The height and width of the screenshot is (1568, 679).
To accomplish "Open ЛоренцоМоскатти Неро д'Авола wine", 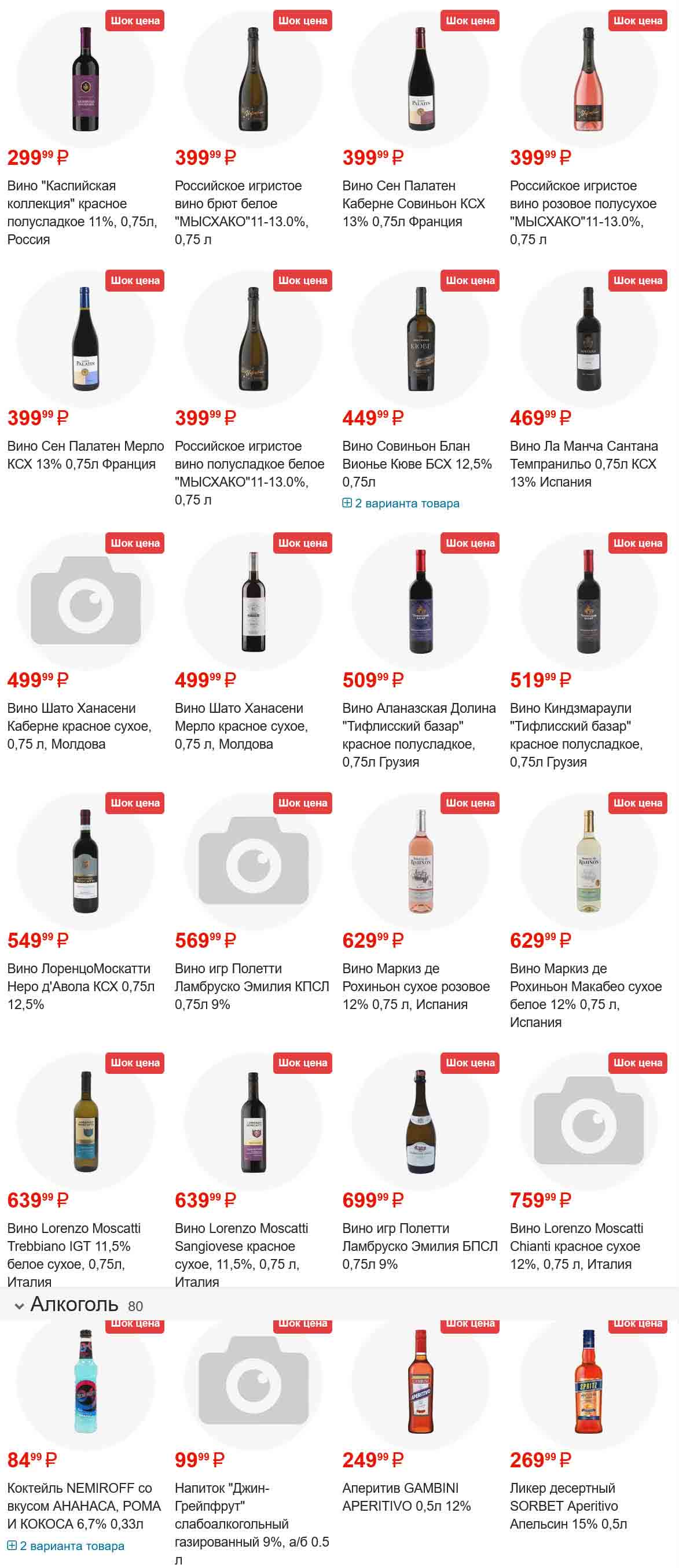I will pos(85,862).
